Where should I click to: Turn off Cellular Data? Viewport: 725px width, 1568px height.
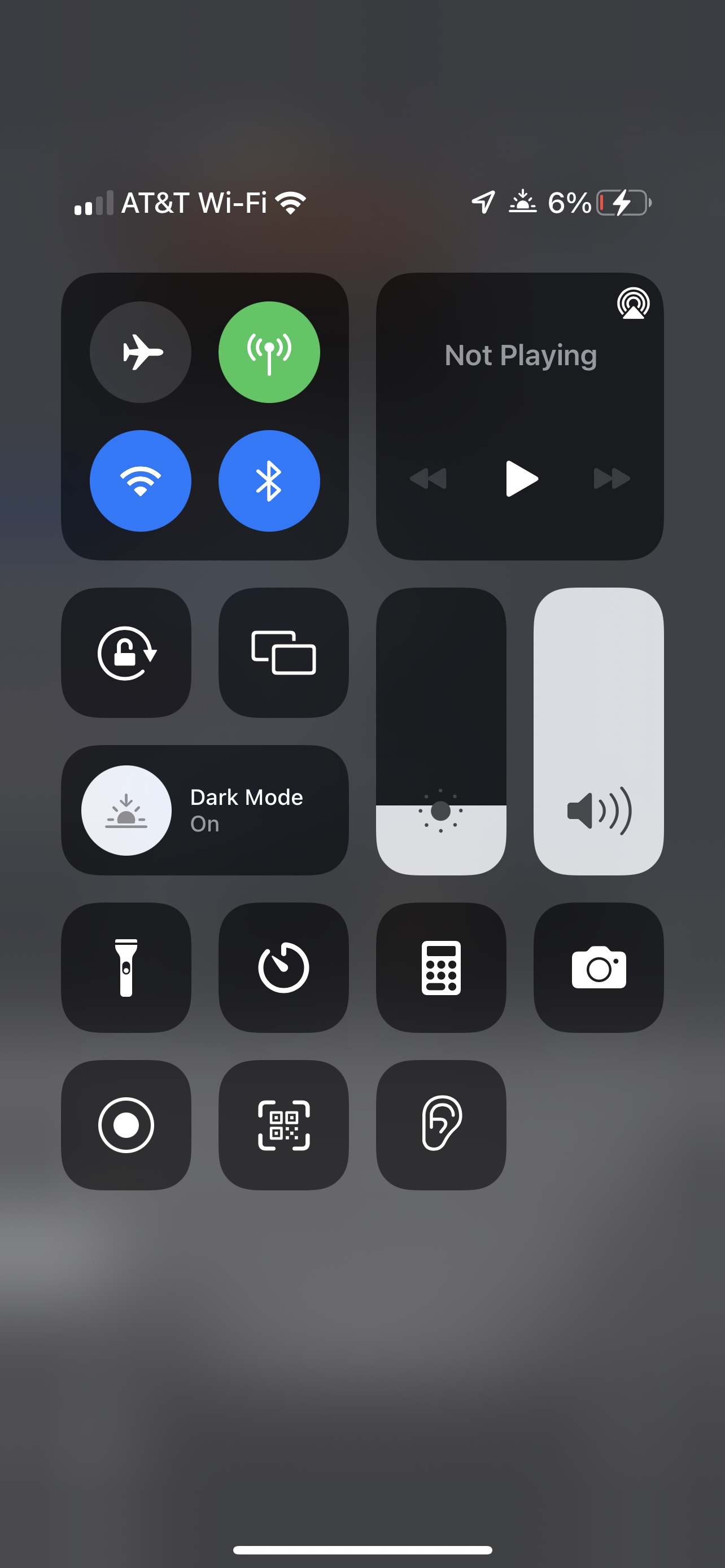click(269, 352)
